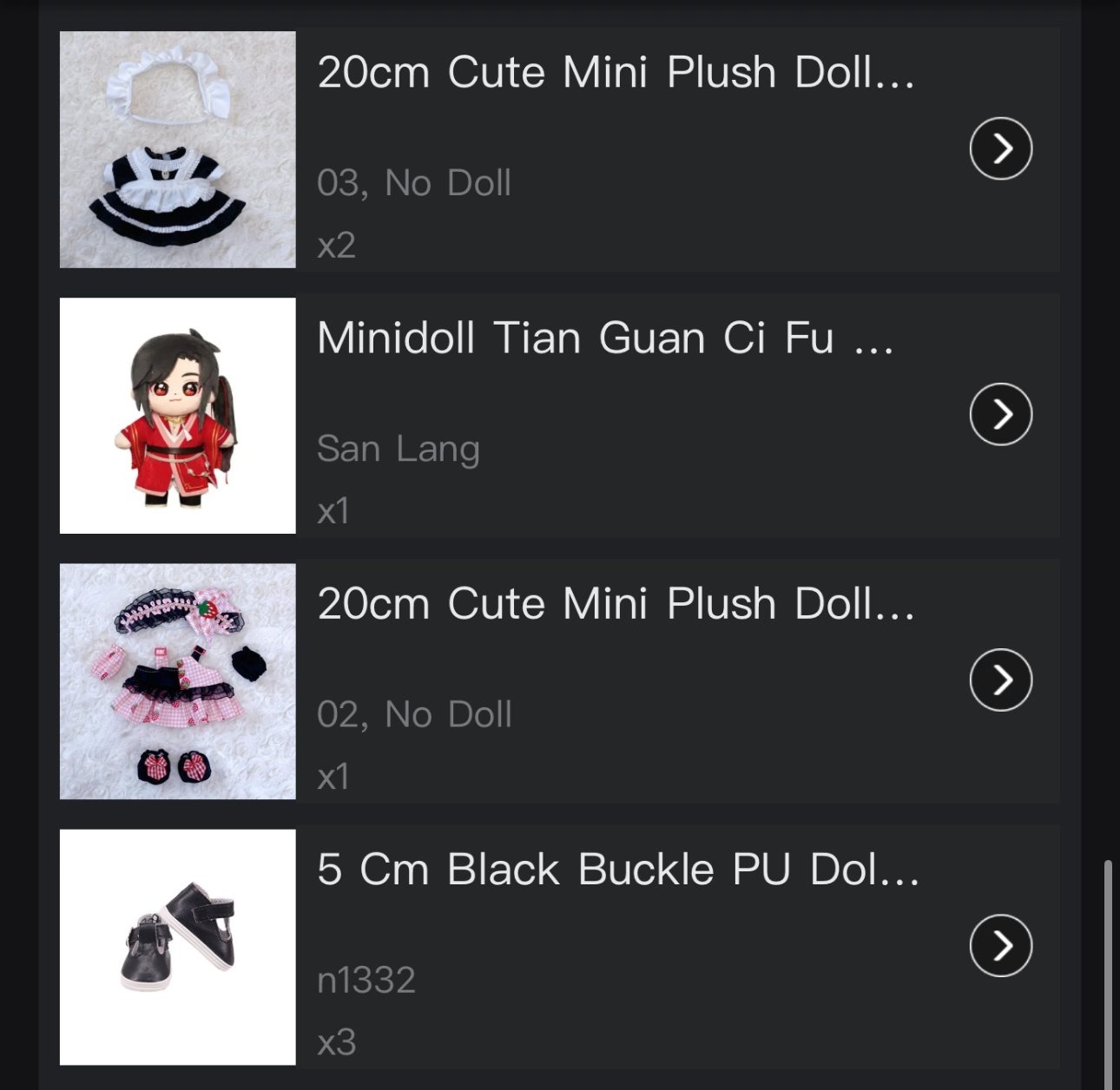Open the arrow for Black Buckle shoes

pos(1000,945)
